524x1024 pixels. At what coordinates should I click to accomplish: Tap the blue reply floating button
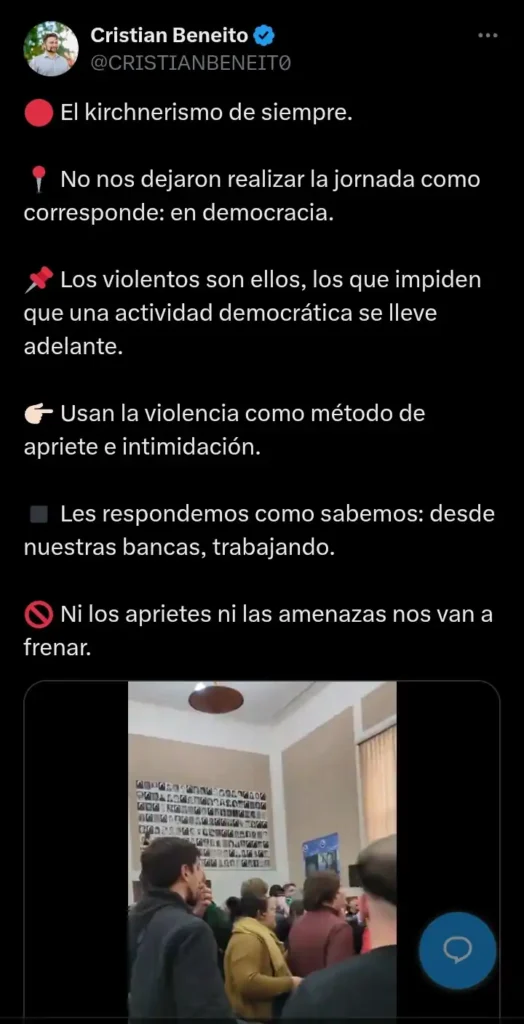457,950
